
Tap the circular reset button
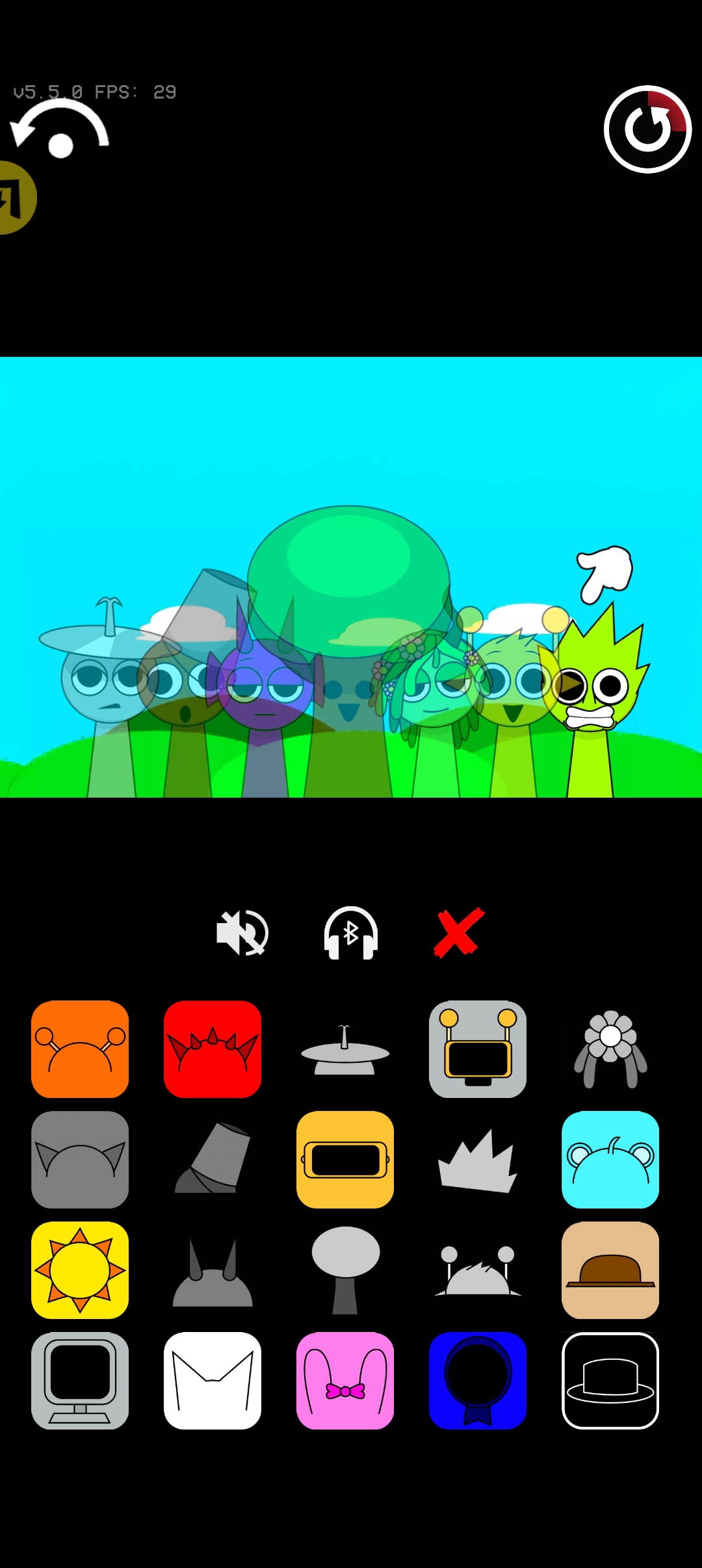coord(647,129)
